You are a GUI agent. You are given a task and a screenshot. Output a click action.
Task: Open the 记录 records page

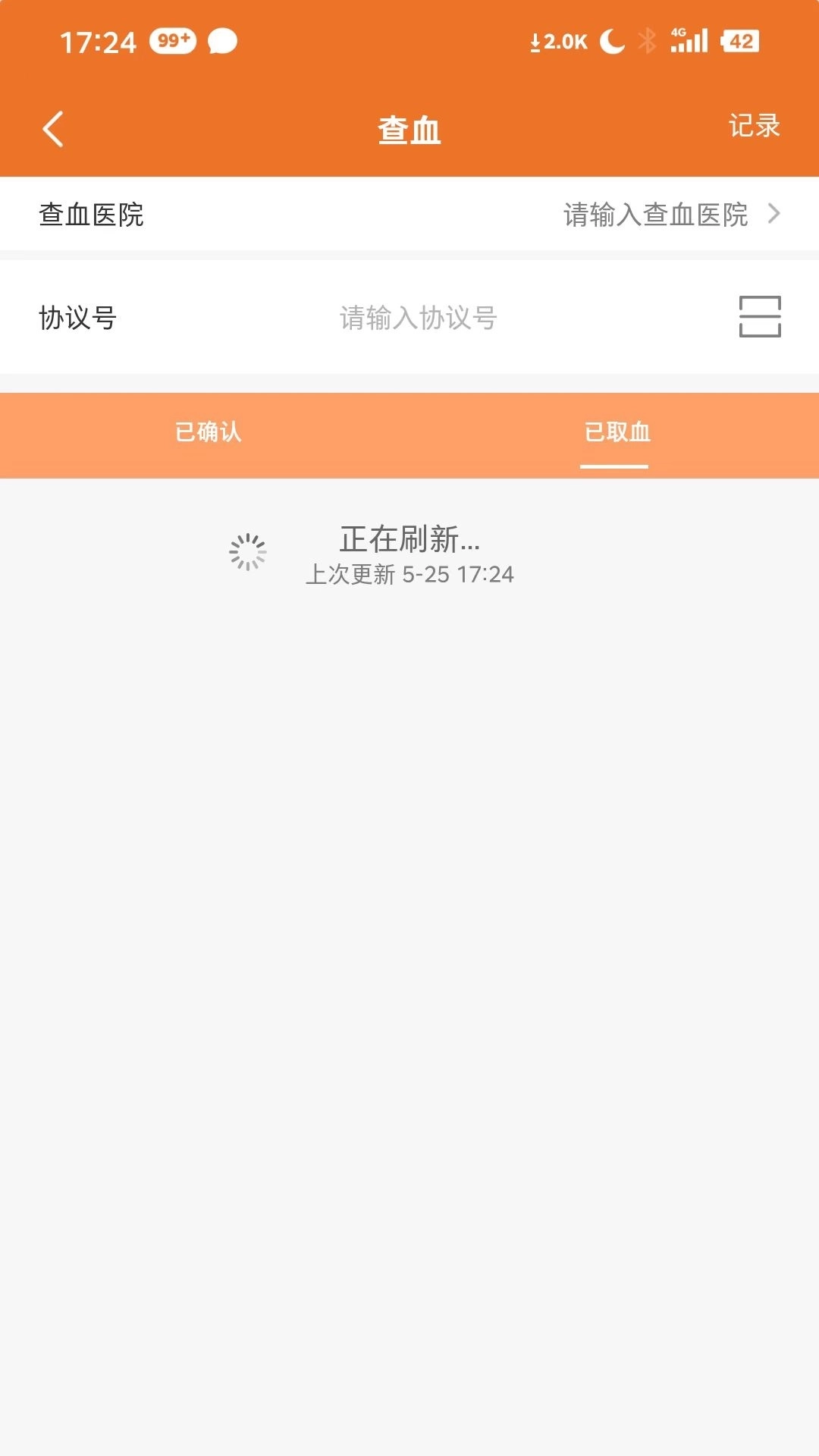[753, 125]
